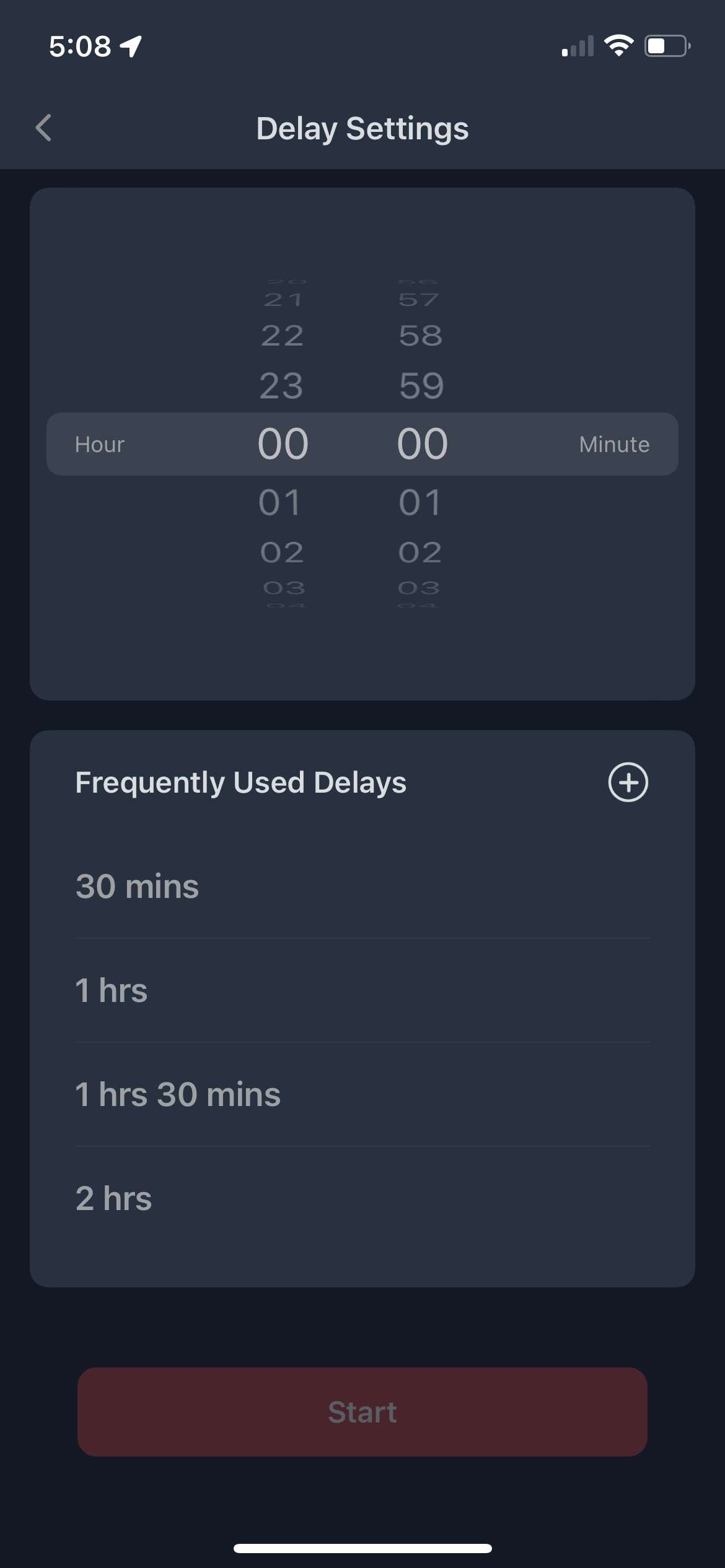Add a new frequently used delay
Viewport: 725px width, 1568px height.
(628, 782)
